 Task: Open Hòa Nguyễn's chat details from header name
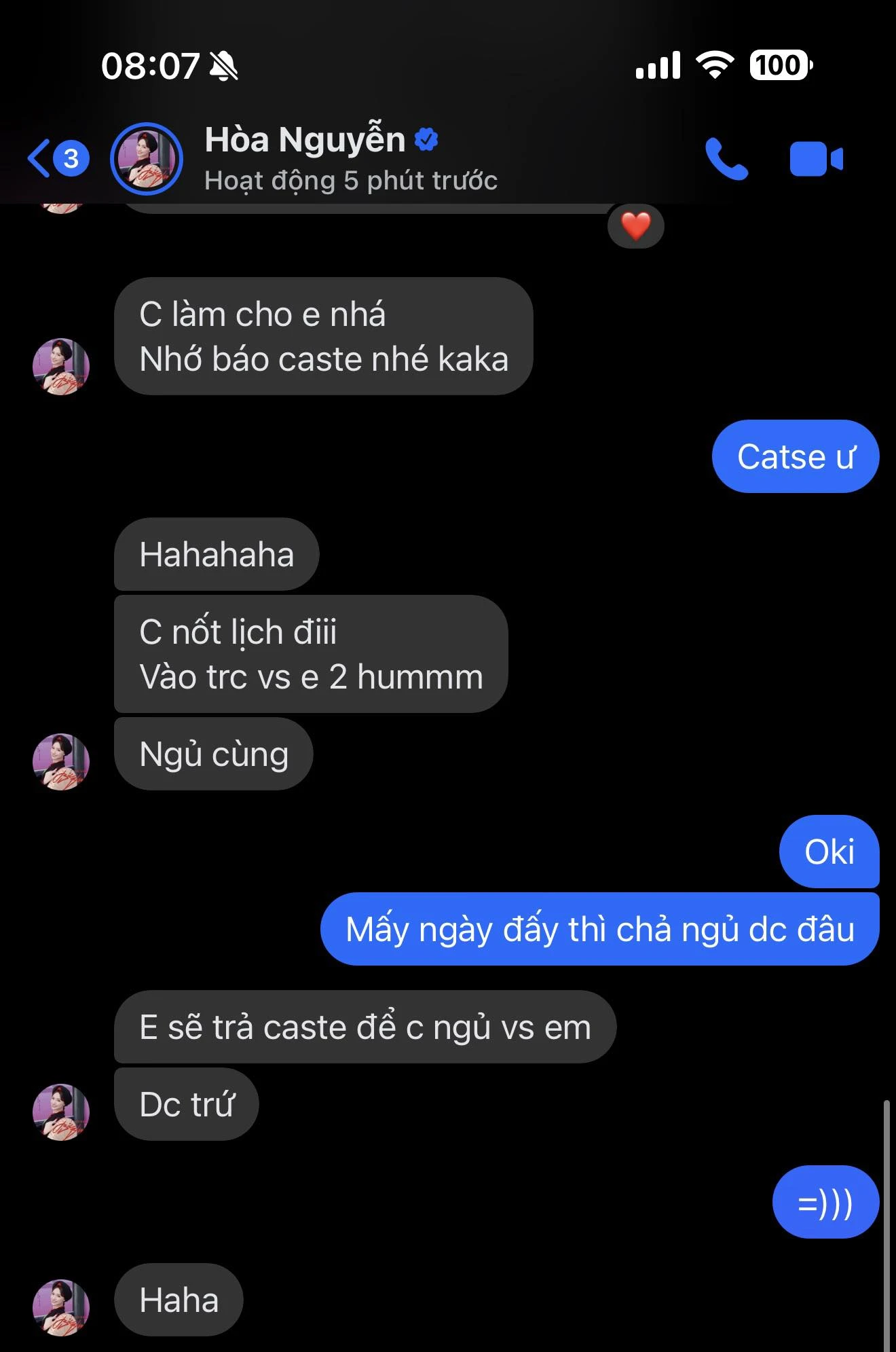(305, 141)
